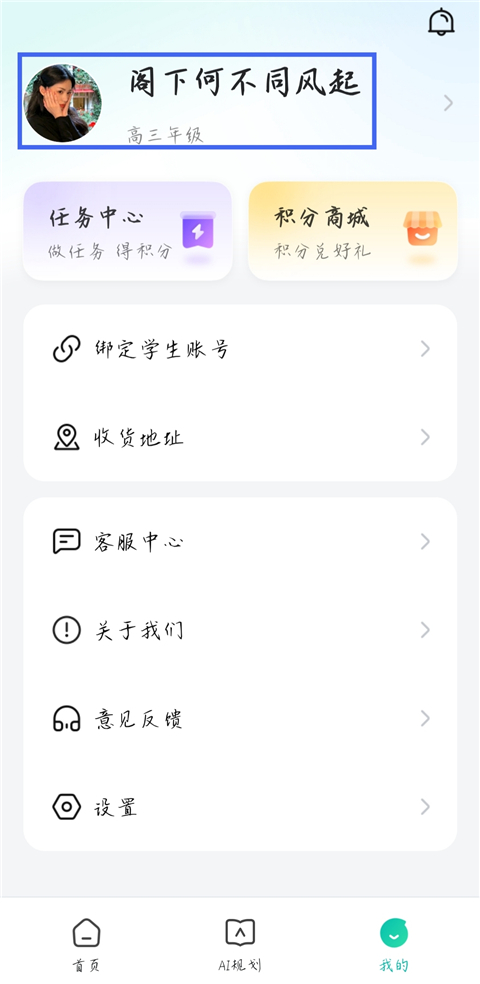Open 收货地址 row
The width and height of the screenshot is (480, 984).
240,437
